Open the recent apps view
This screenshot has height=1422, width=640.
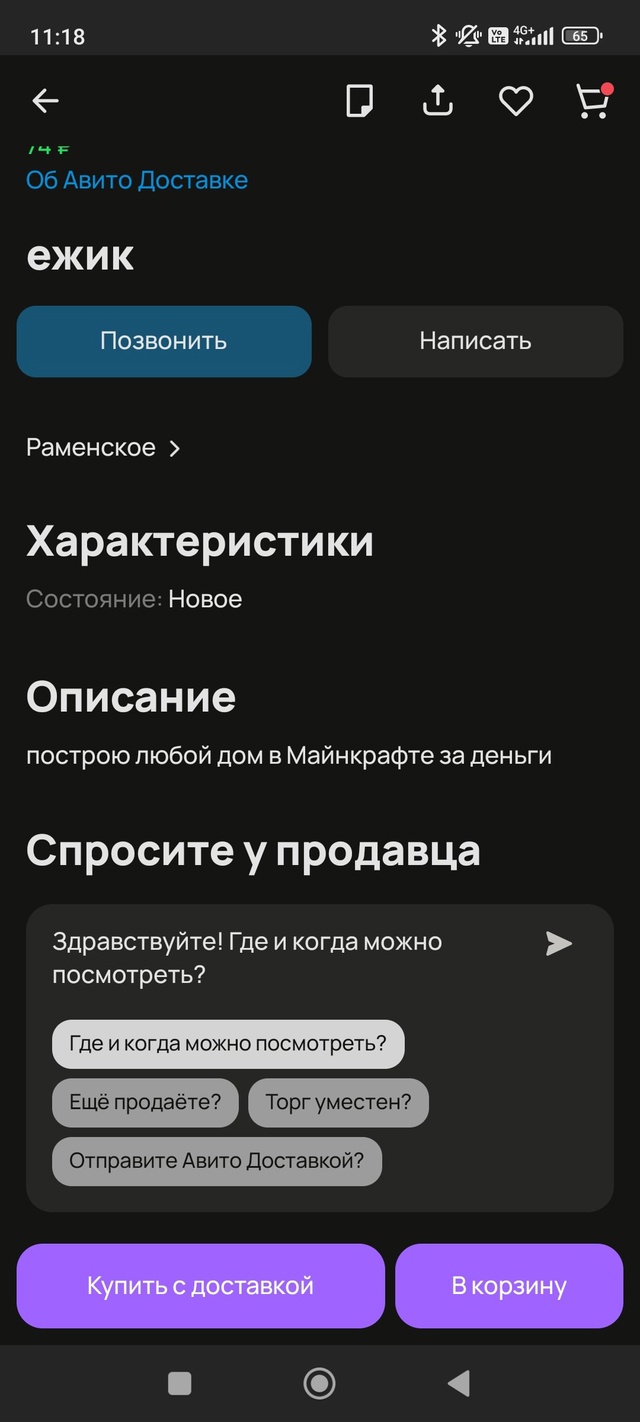pos(180,1383)
